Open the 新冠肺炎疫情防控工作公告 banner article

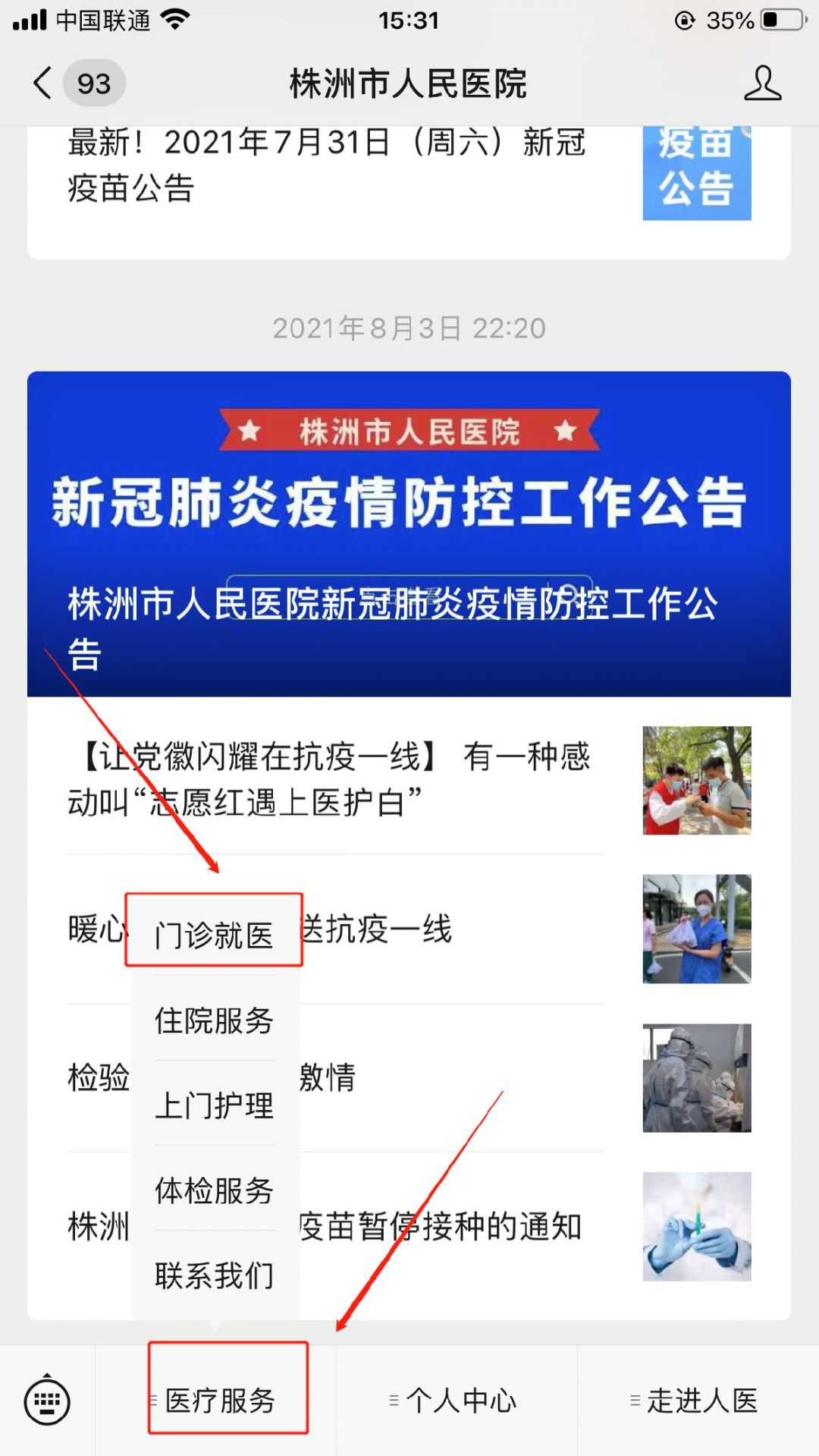coord(409,533)
